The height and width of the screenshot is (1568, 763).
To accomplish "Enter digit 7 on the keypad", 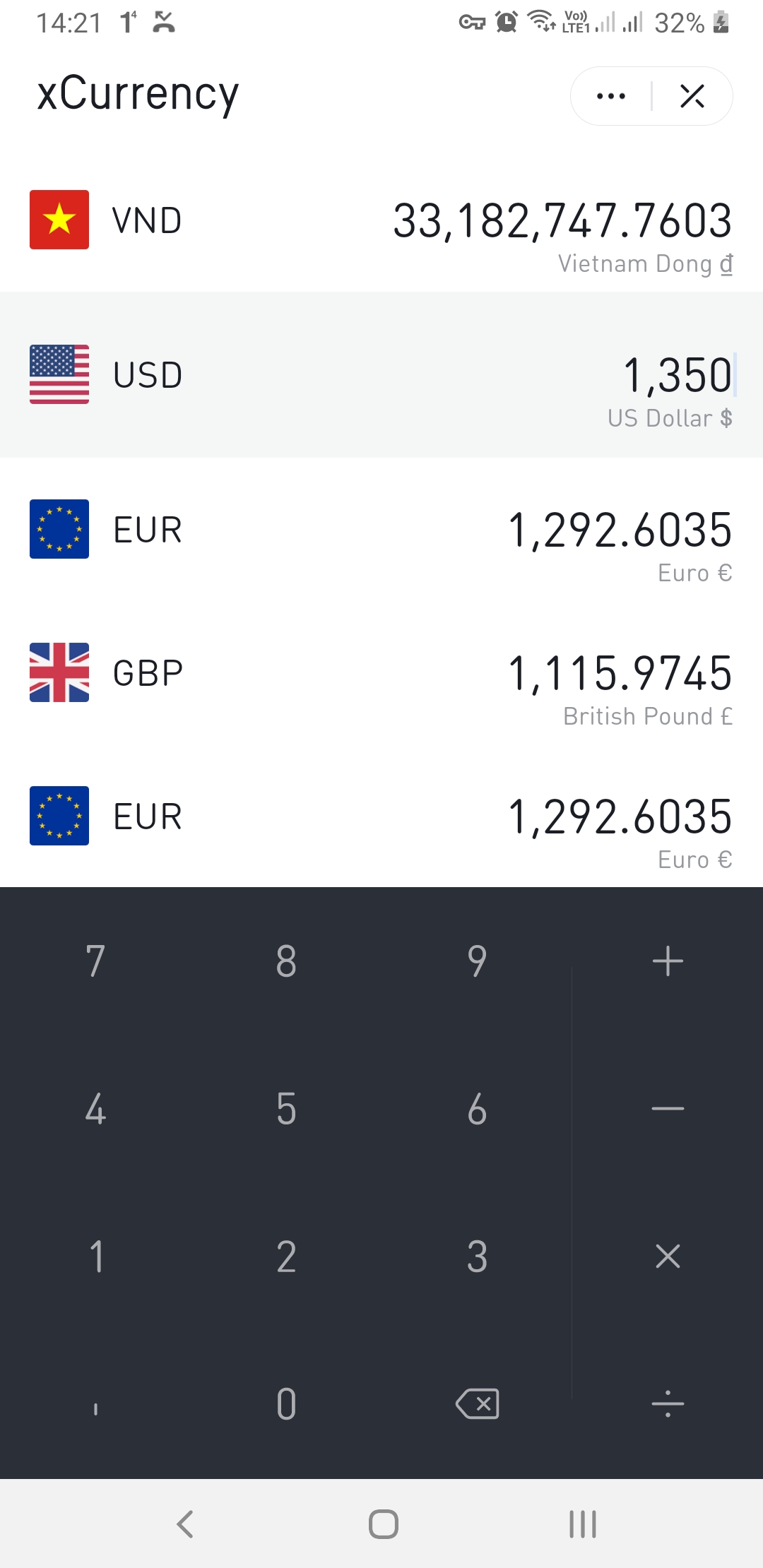I will pyautogui.click(x=95, y=961).
